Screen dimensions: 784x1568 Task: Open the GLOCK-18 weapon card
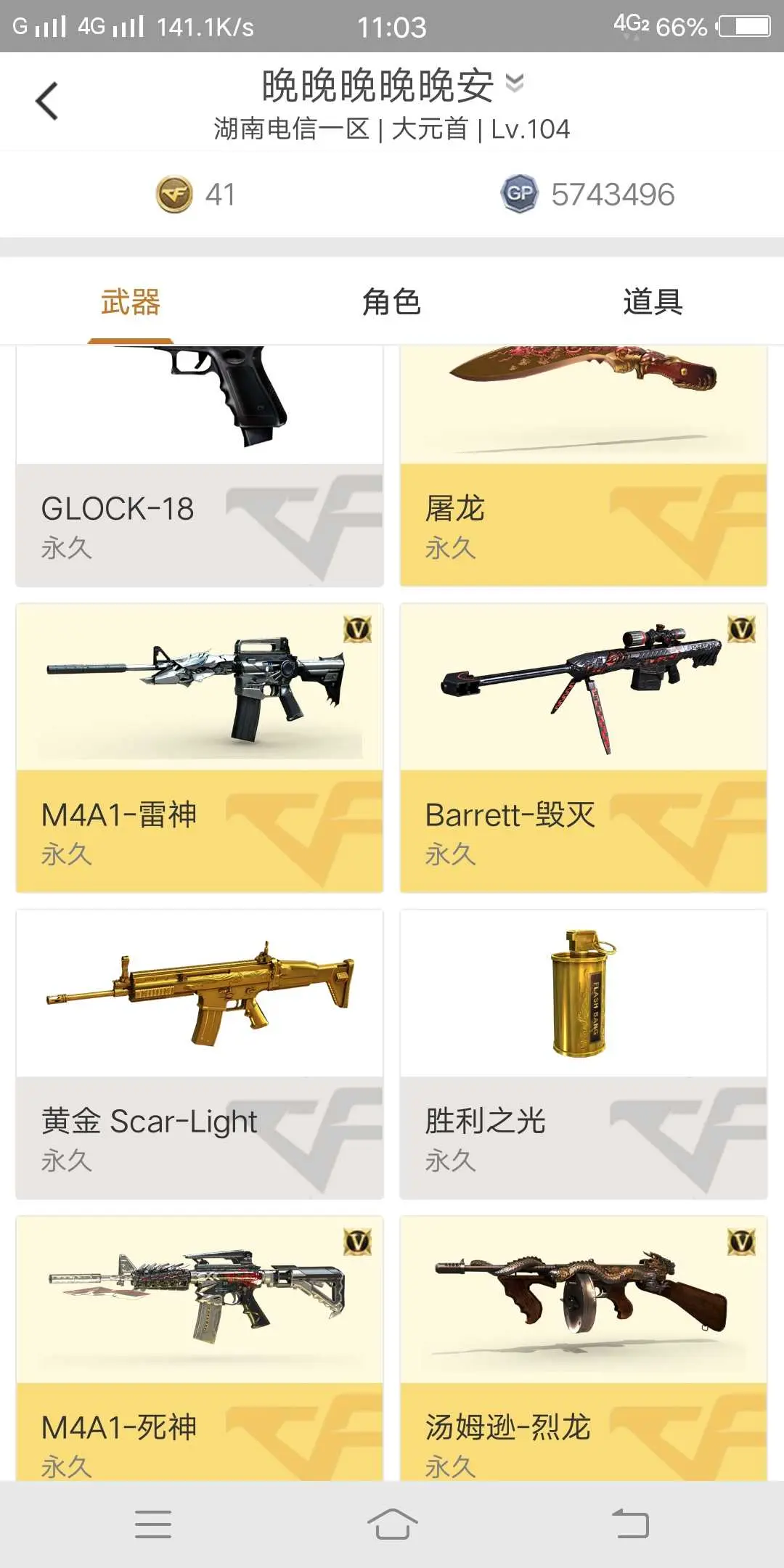[x=200, y=466]
